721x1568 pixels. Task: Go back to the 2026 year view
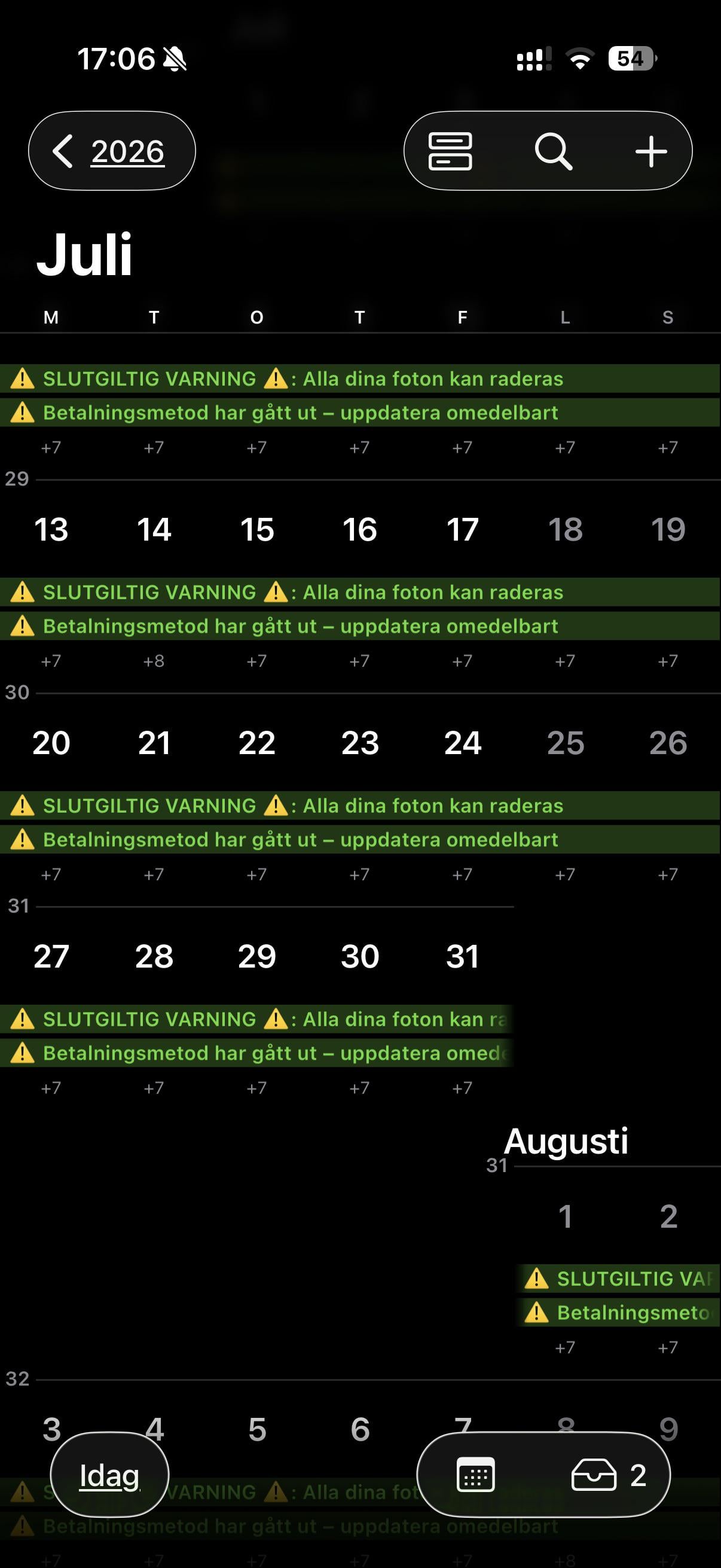[x=112, y=151]
